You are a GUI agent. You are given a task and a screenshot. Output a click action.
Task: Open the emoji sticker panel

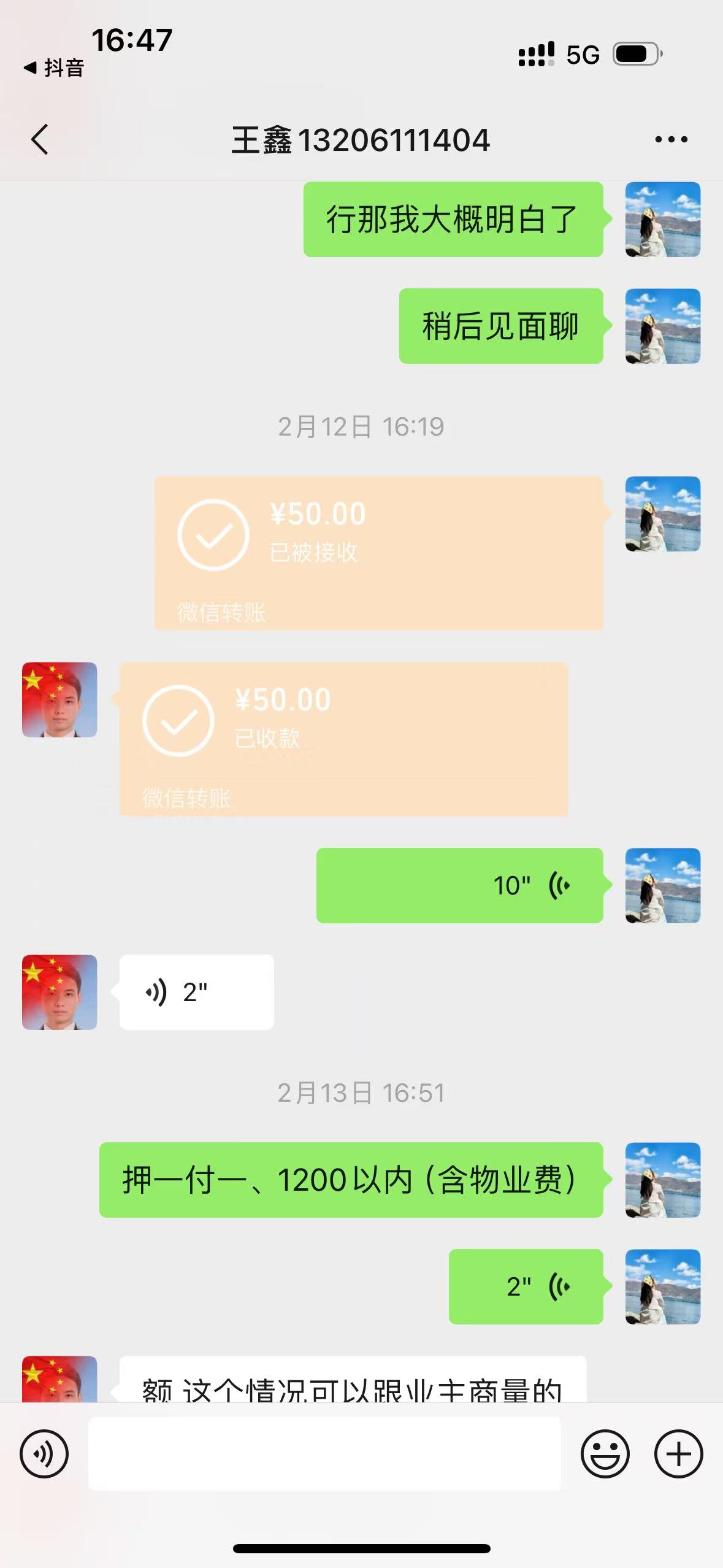click(x=605, y=1454)
